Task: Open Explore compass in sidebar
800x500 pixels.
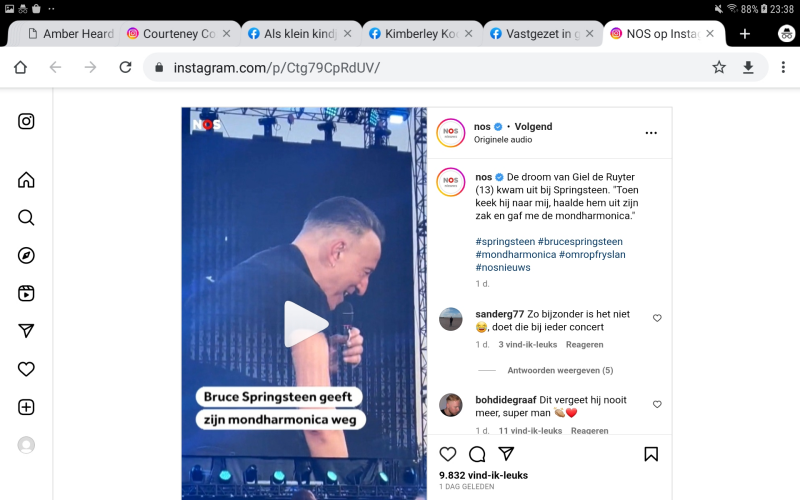Action: (27, 255)
